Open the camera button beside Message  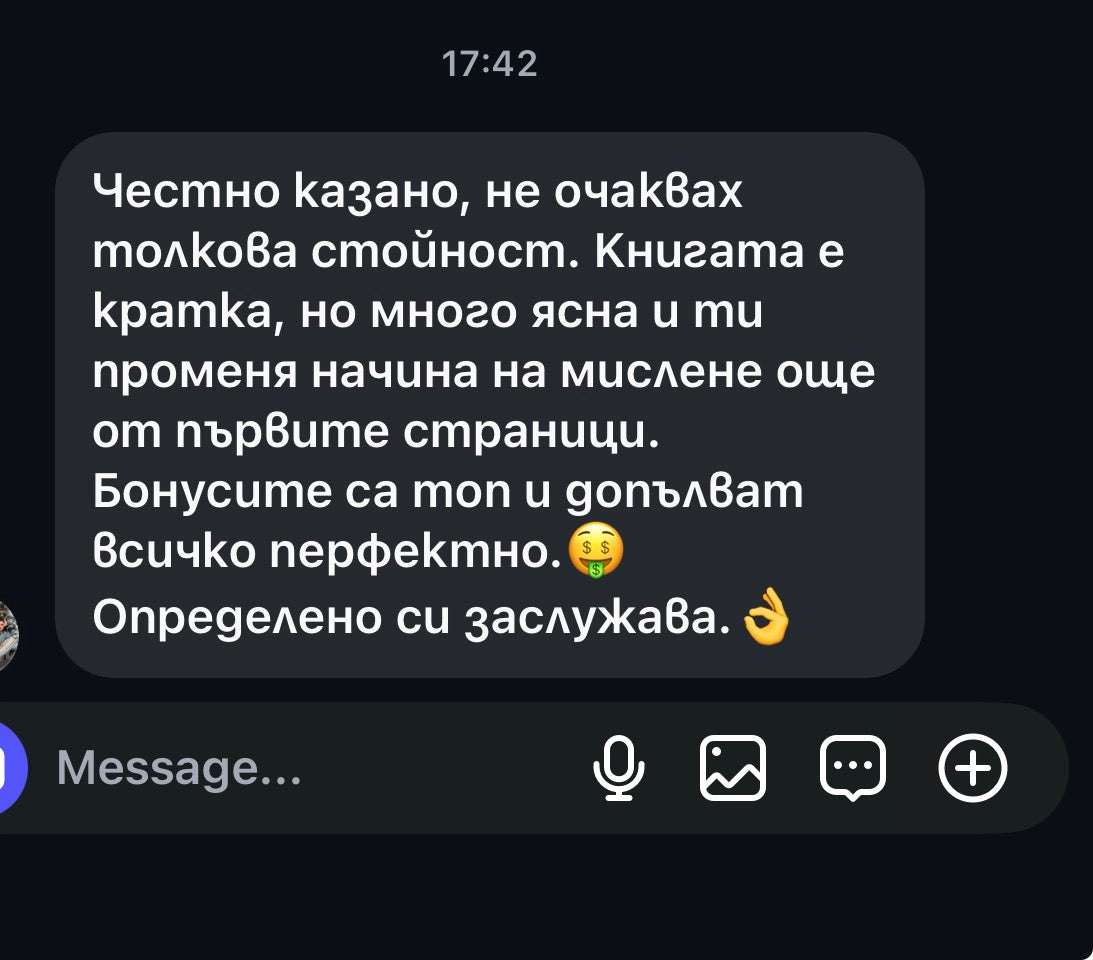(8, 768)
